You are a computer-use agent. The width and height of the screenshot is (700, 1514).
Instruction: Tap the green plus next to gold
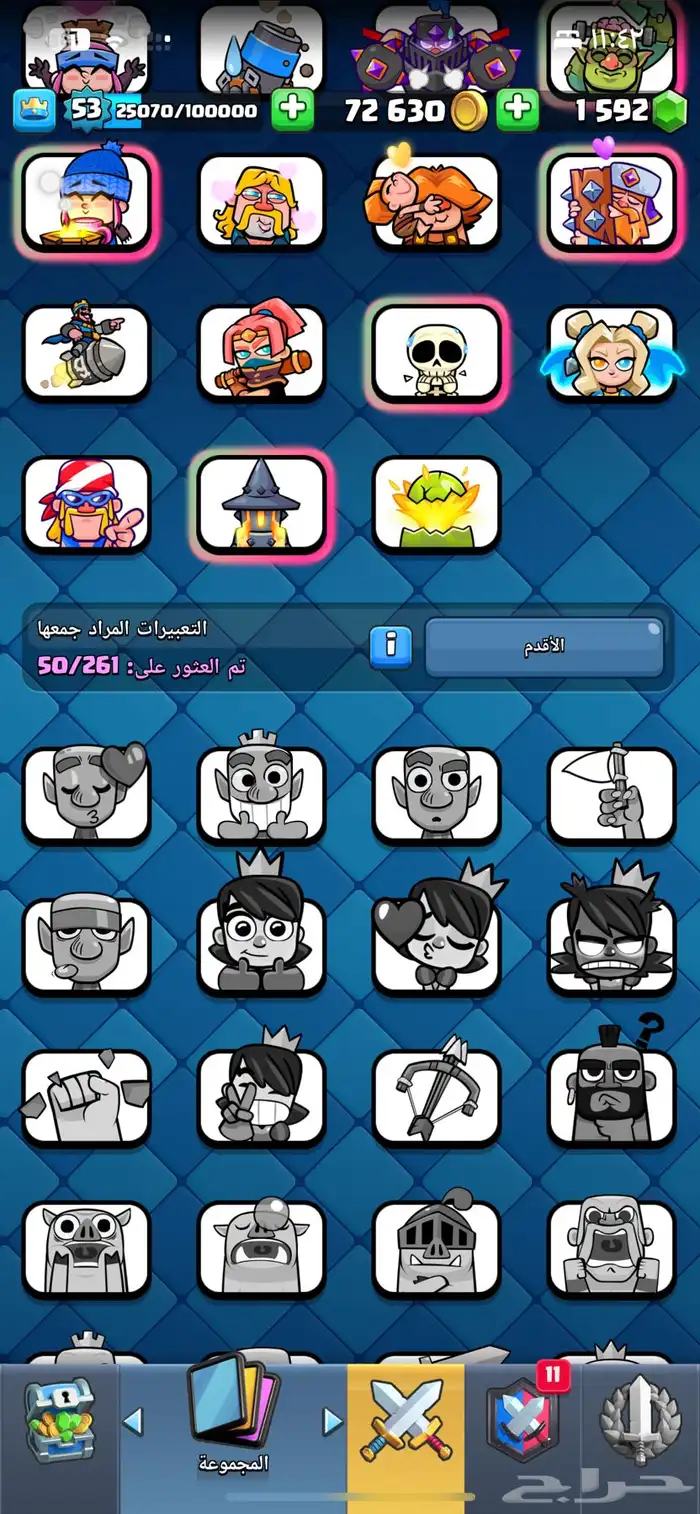pos(518,109)
